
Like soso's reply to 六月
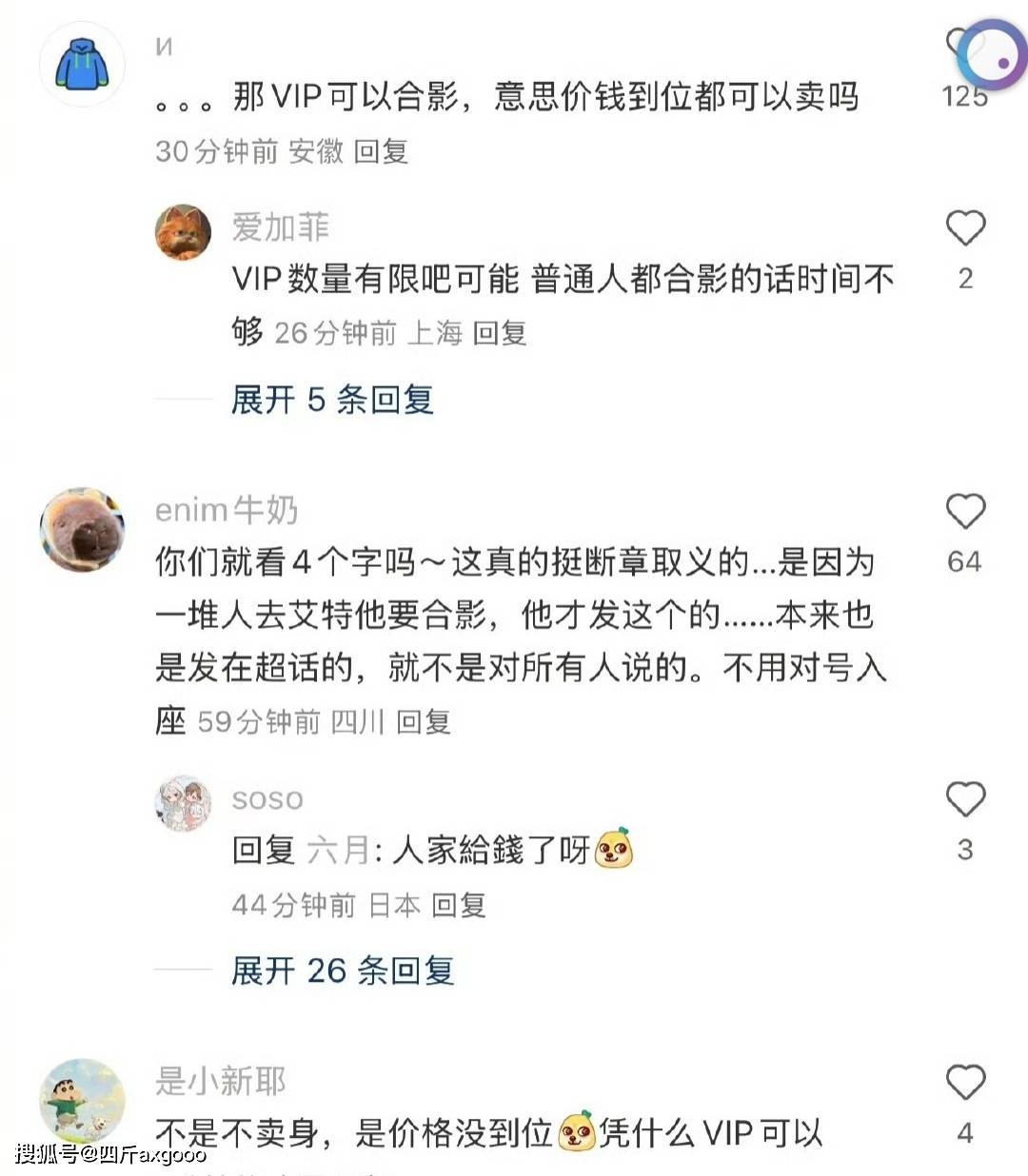[965, 799]
